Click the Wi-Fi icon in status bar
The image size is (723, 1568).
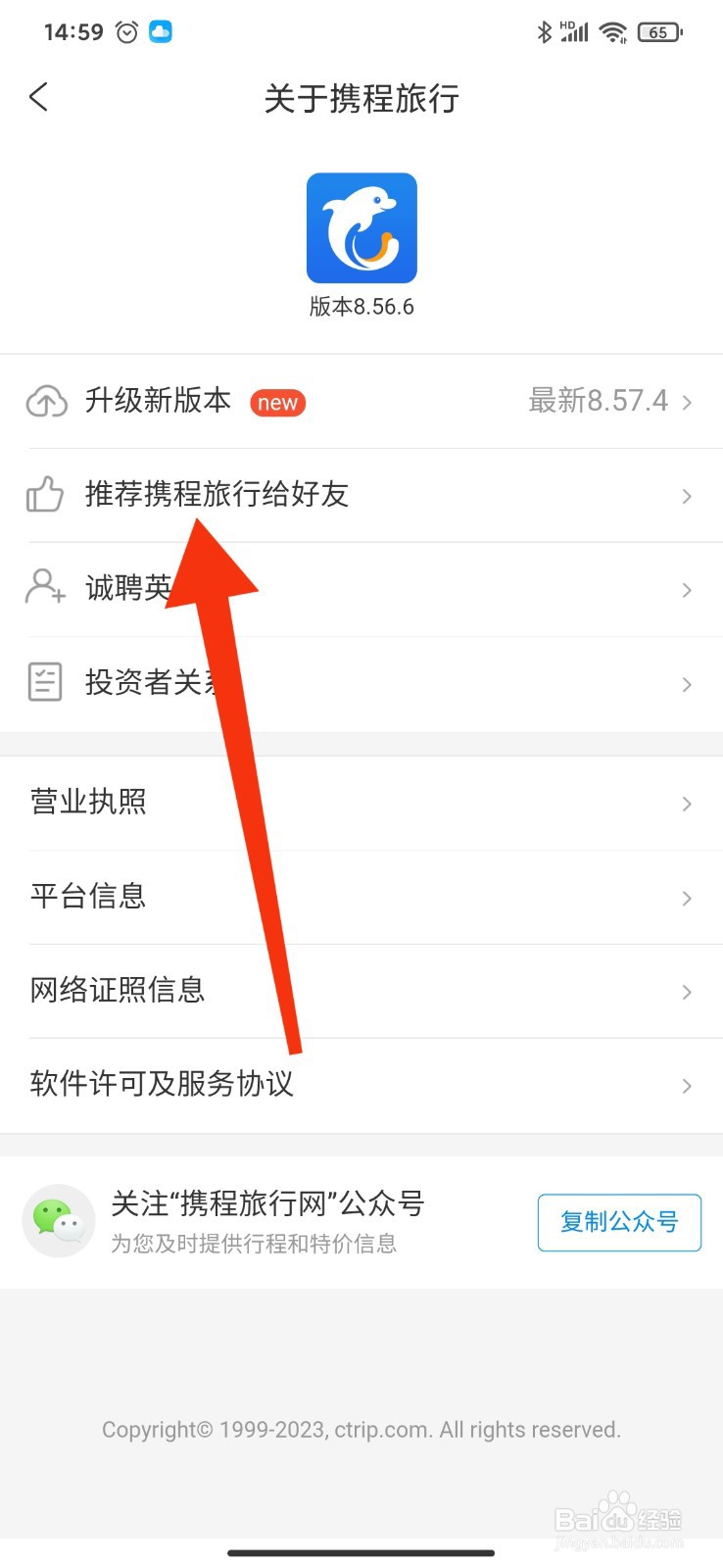612,31
